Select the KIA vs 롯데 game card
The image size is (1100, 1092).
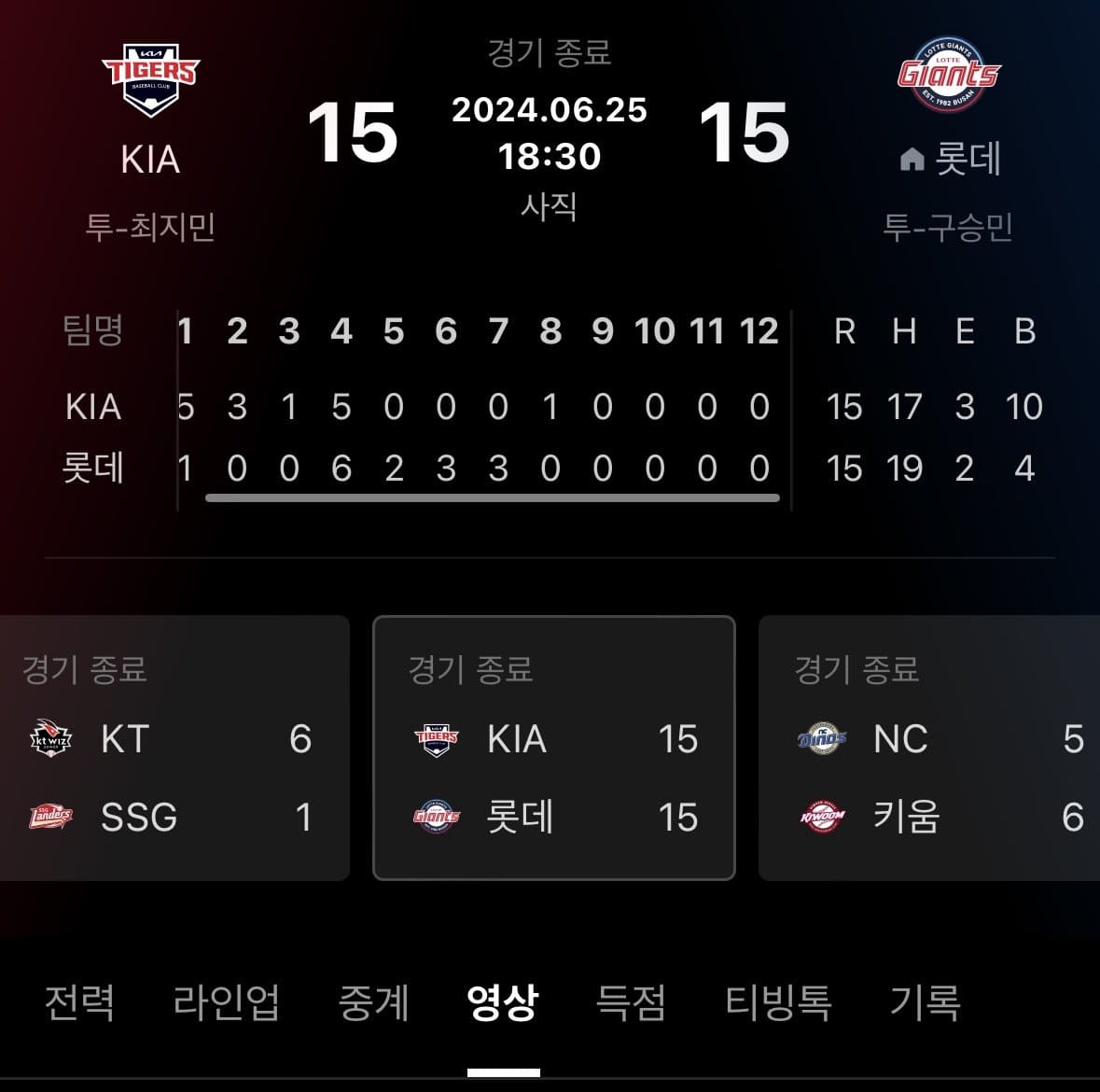(554, 749)
